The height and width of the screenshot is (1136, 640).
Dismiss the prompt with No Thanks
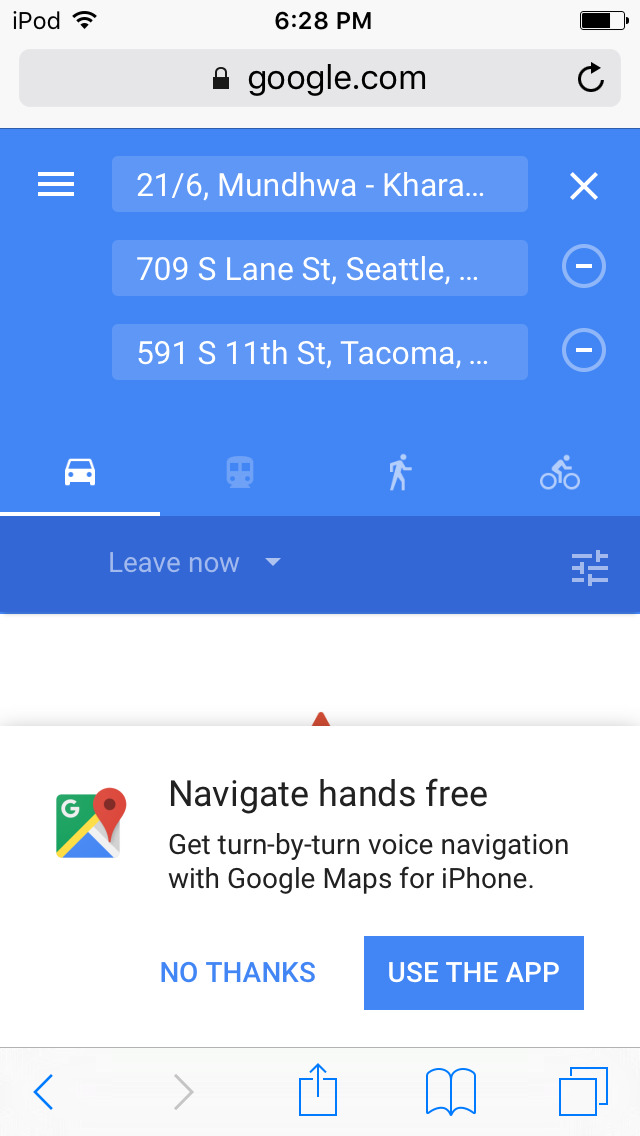pyautogui.click(x=238, y=972)
